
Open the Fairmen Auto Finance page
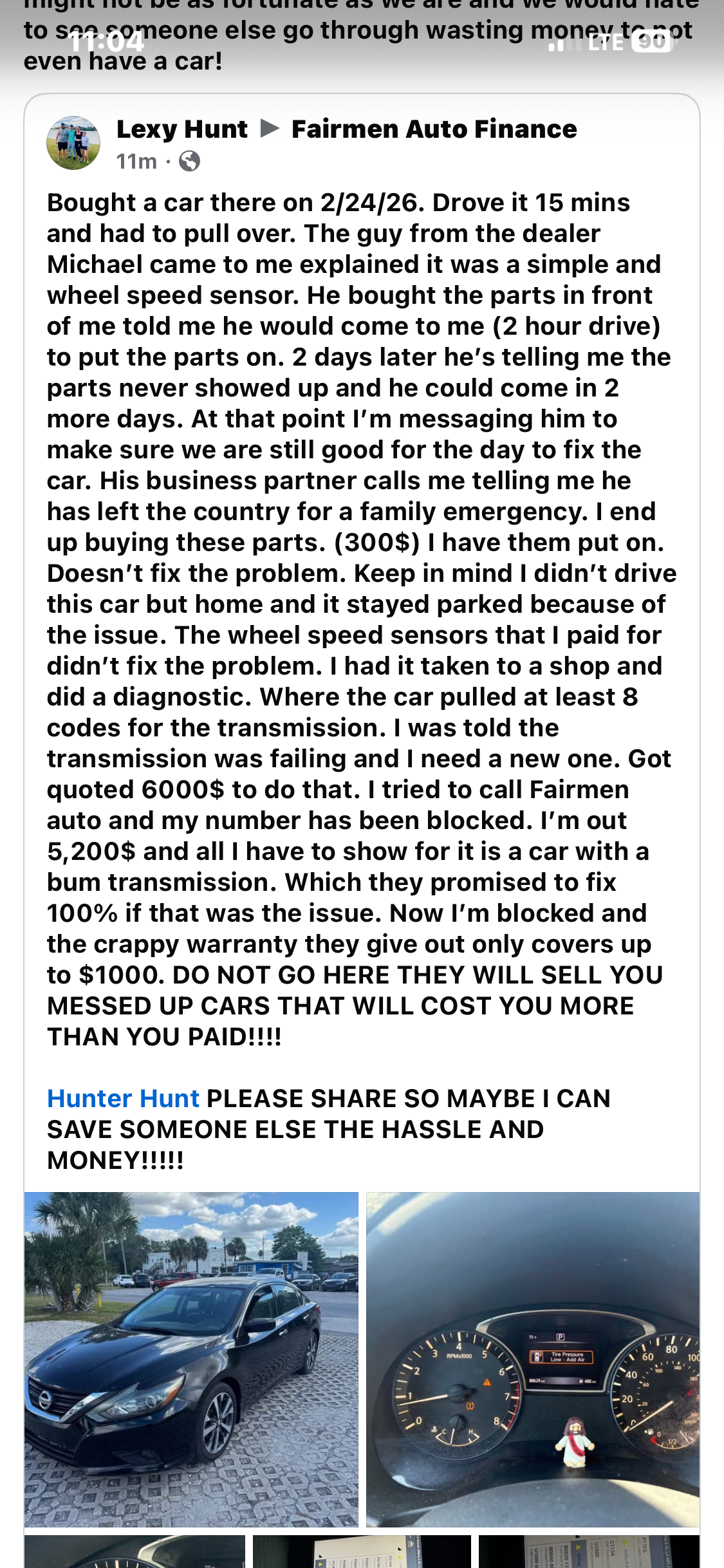tap(434, 129)
